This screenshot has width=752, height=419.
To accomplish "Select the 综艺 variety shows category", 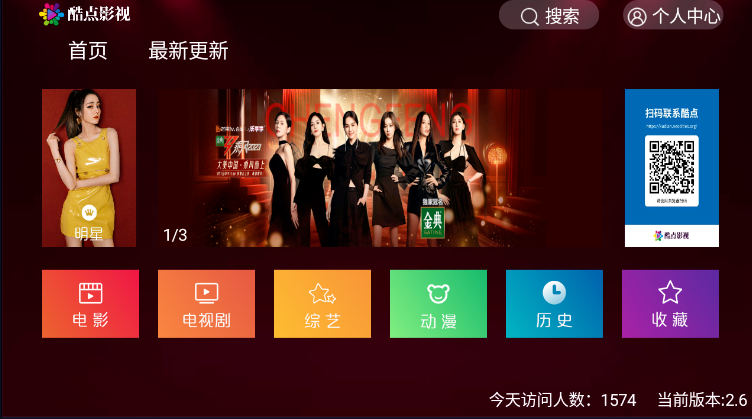I will point(322,304).
